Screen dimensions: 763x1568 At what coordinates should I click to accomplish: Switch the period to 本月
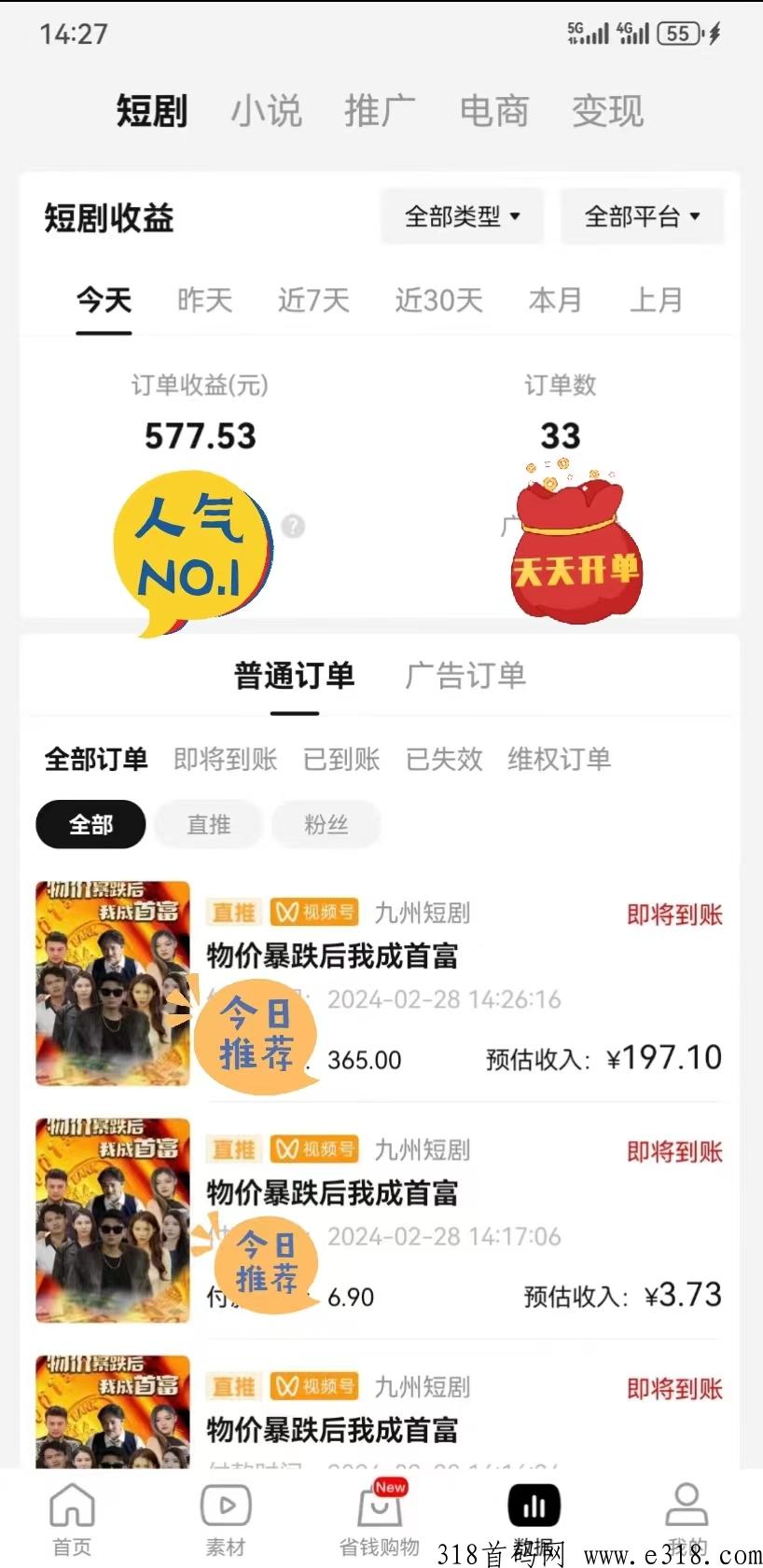(555, 300)
